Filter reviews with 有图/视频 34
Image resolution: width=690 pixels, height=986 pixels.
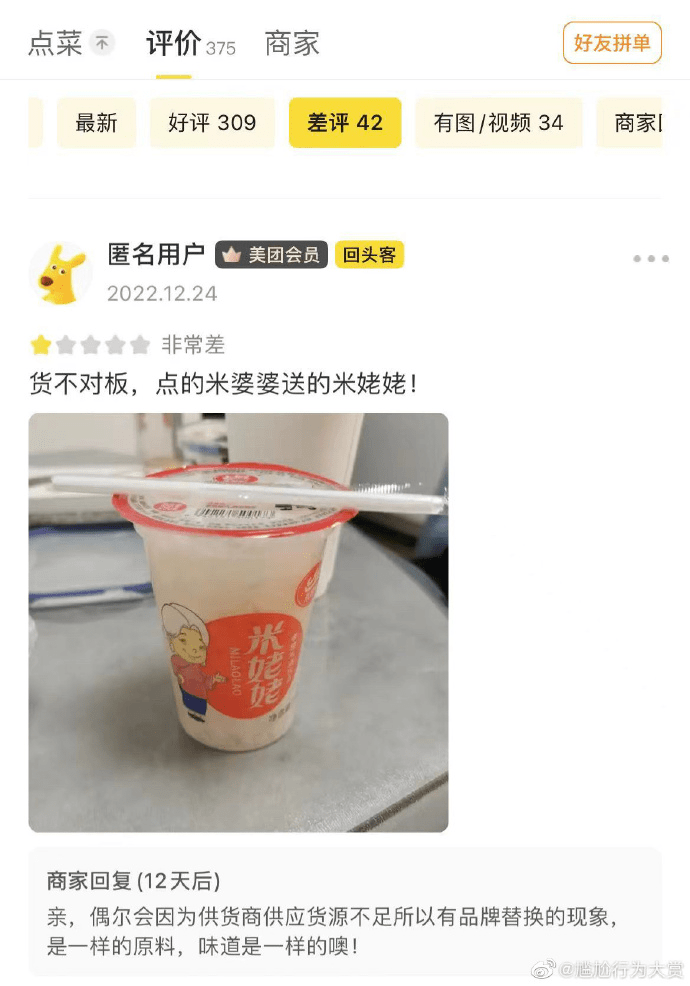pyautogui.click(x=498, y=123)
